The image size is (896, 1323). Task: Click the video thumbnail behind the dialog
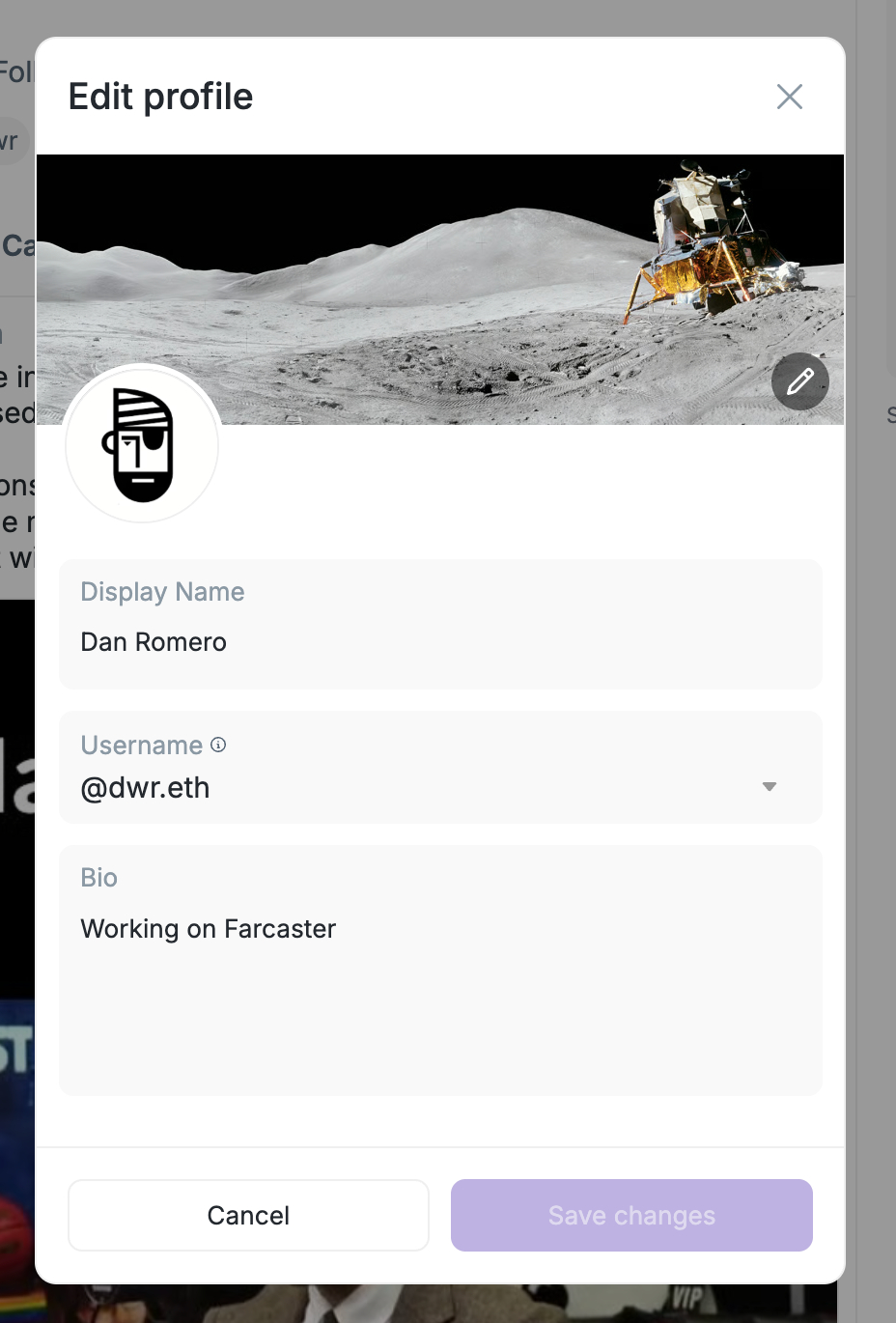17,1062
